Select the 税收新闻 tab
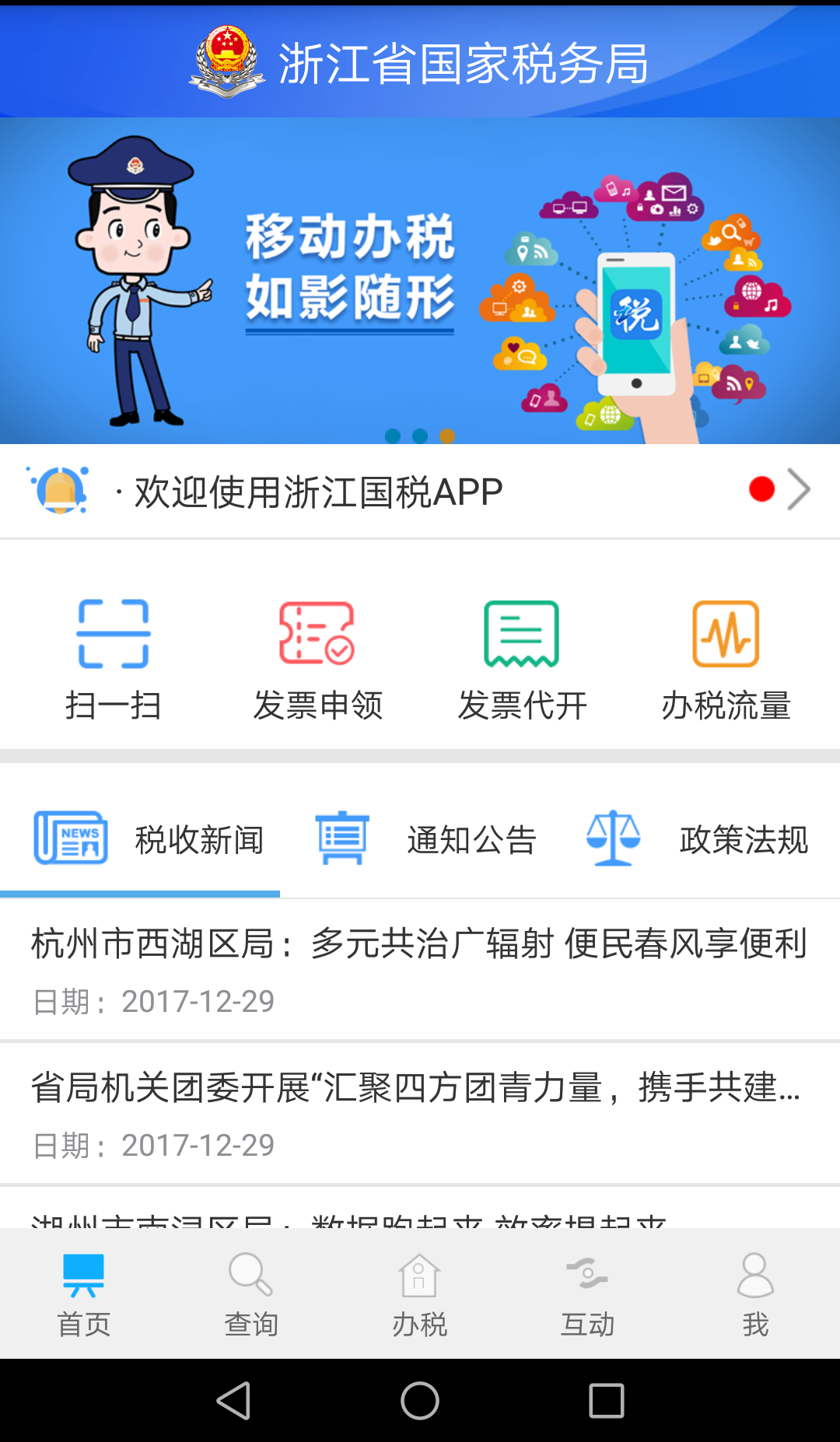This screenshot has width=840, height=1442. coord(140,839)
